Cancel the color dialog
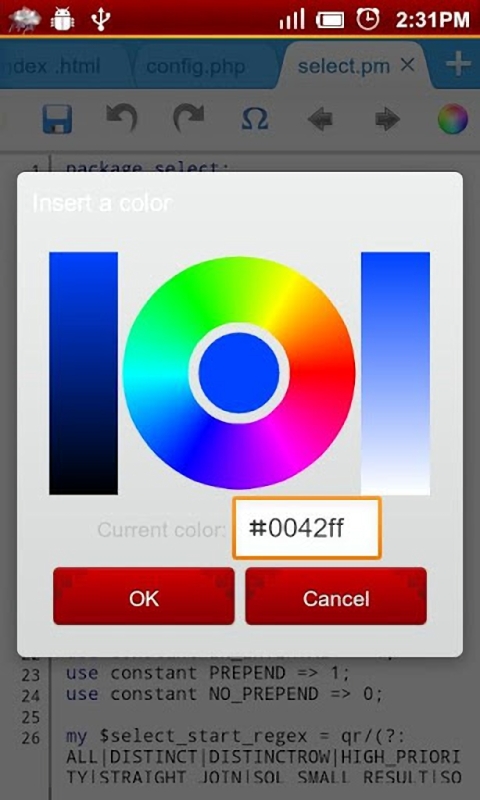Screen dimensions: 480x800 [x=336, y=596]
